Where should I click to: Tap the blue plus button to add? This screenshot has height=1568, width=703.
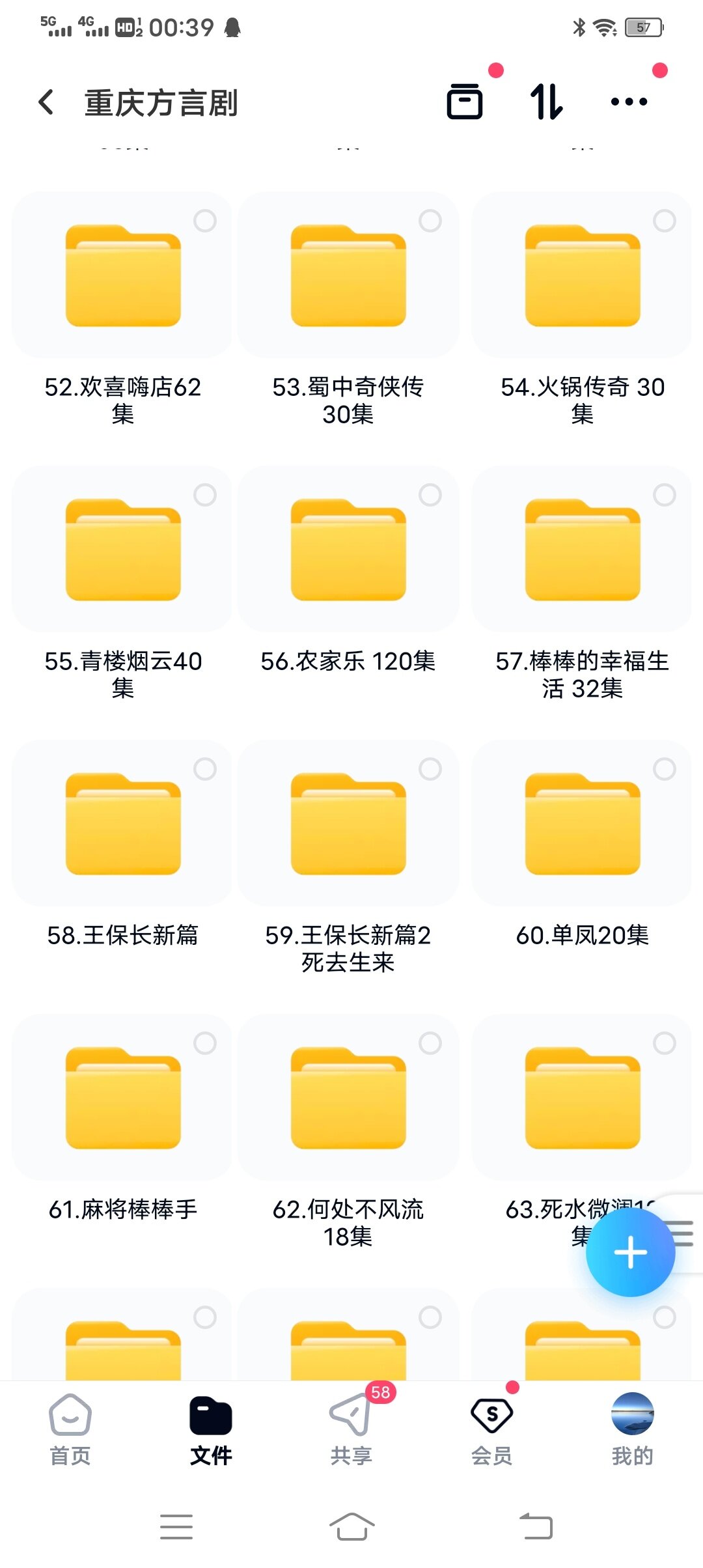[x=630, y=1252]
